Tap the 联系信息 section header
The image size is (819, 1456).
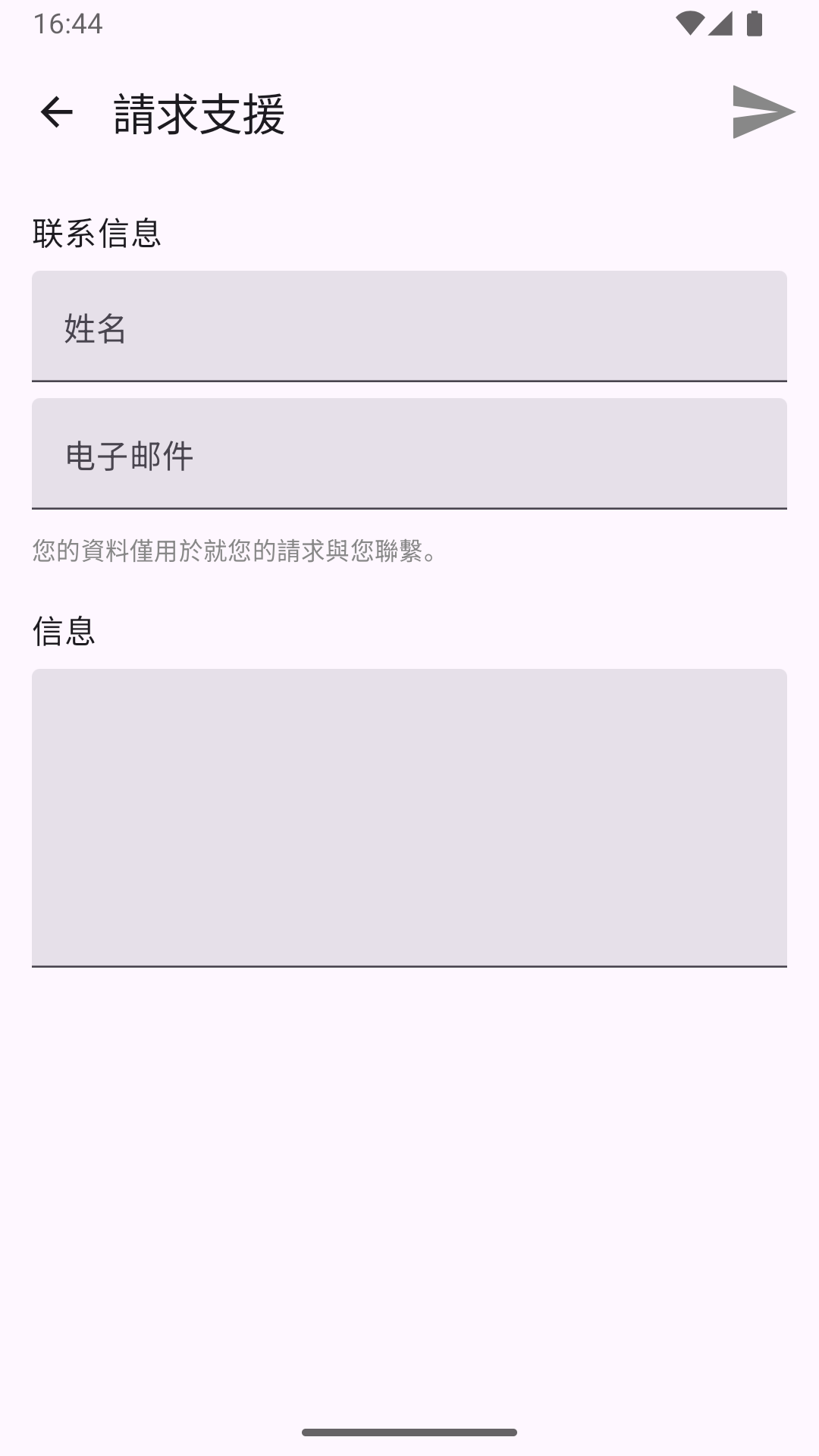(x=97, y=231)
